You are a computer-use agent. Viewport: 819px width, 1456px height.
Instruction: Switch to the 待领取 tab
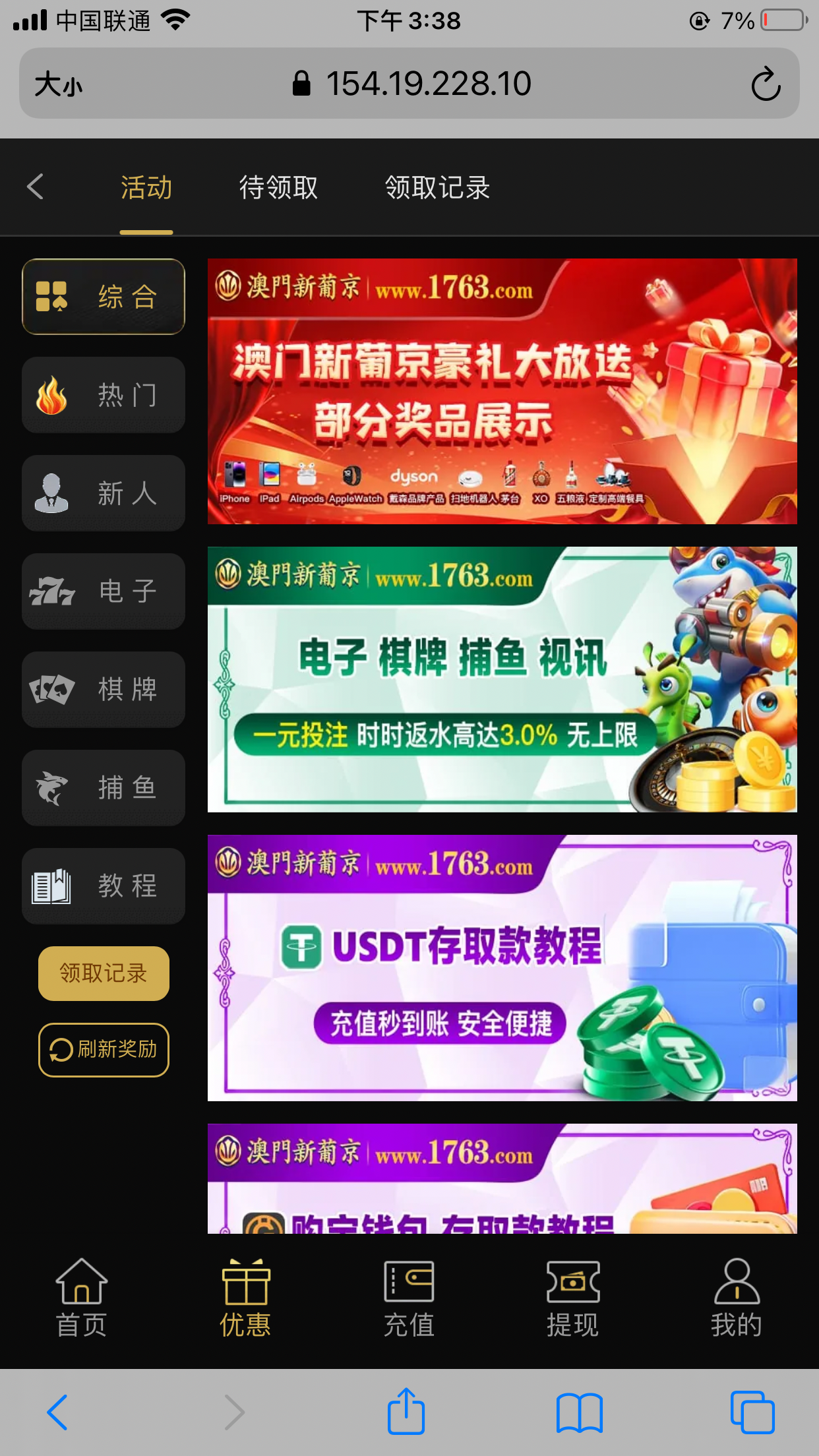tap(278, 188)
